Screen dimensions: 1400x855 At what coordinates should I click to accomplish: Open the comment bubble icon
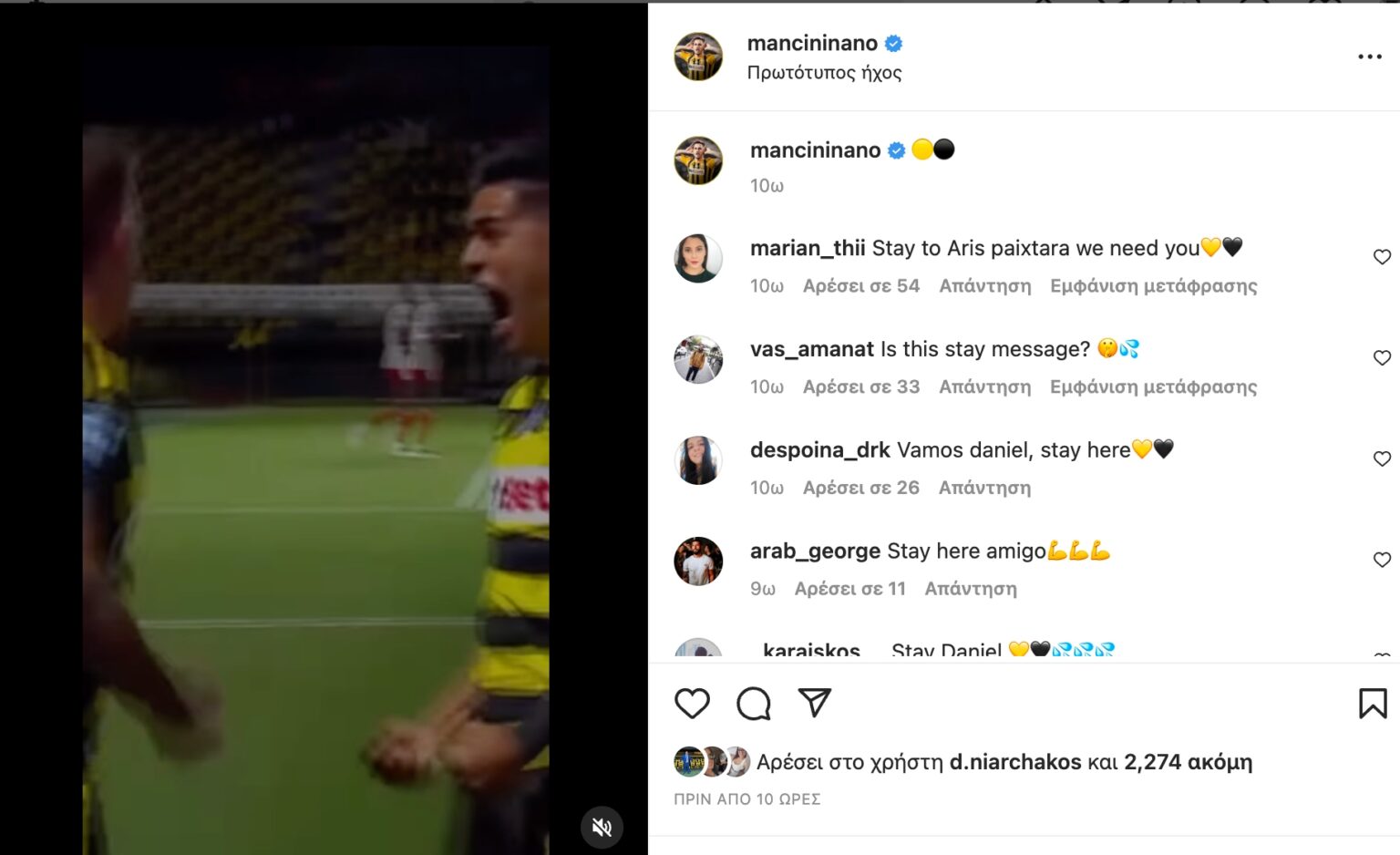tap(754, 703)
